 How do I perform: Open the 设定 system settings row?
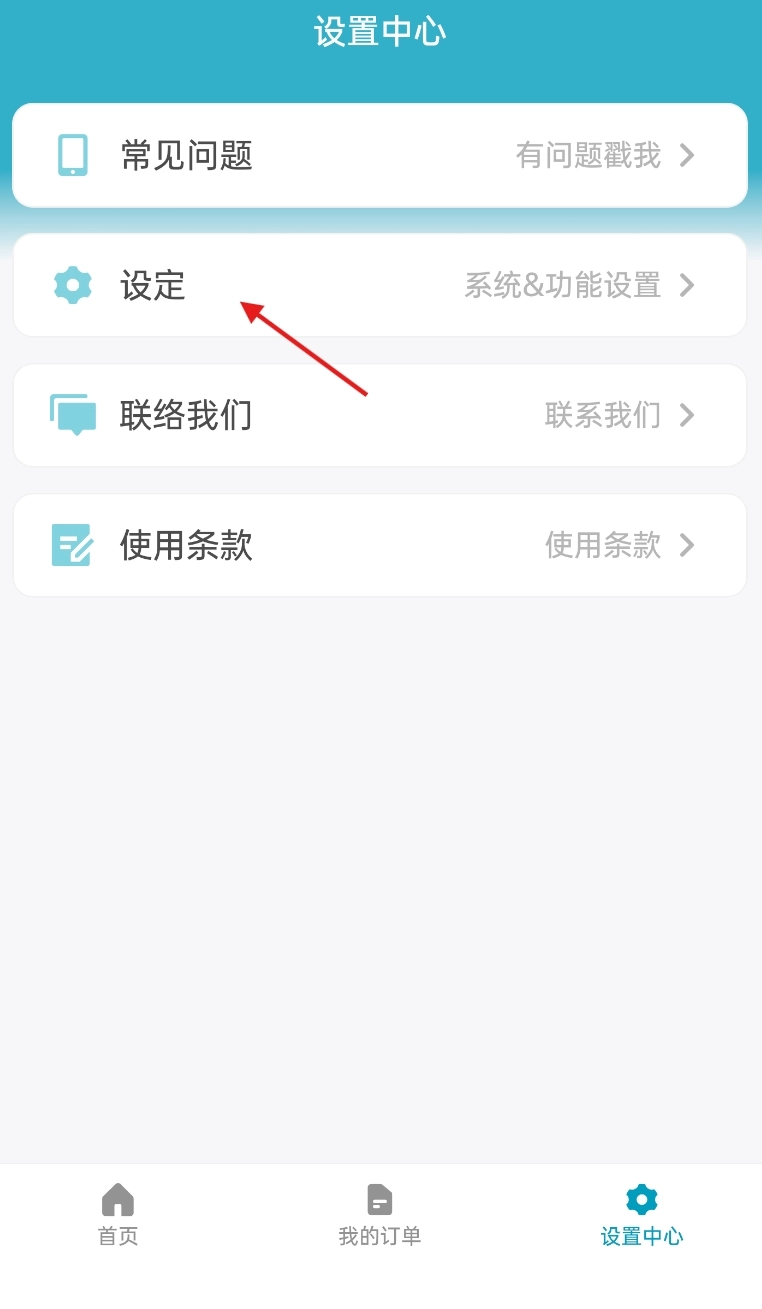coord(380,286)
